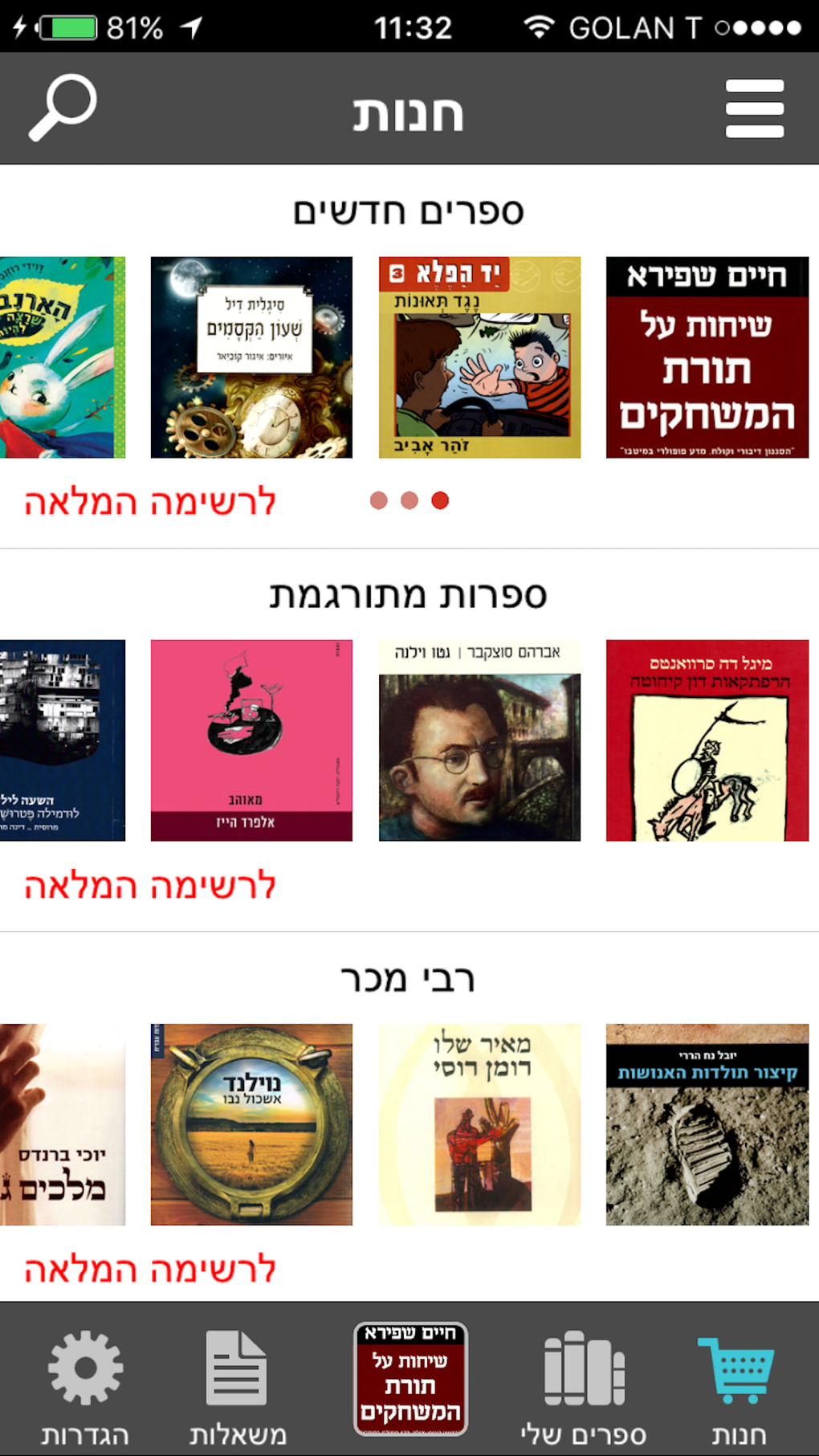Open book שעון הקסמים
This screenshot has height=1456, width=819.
tap(251, 357)
